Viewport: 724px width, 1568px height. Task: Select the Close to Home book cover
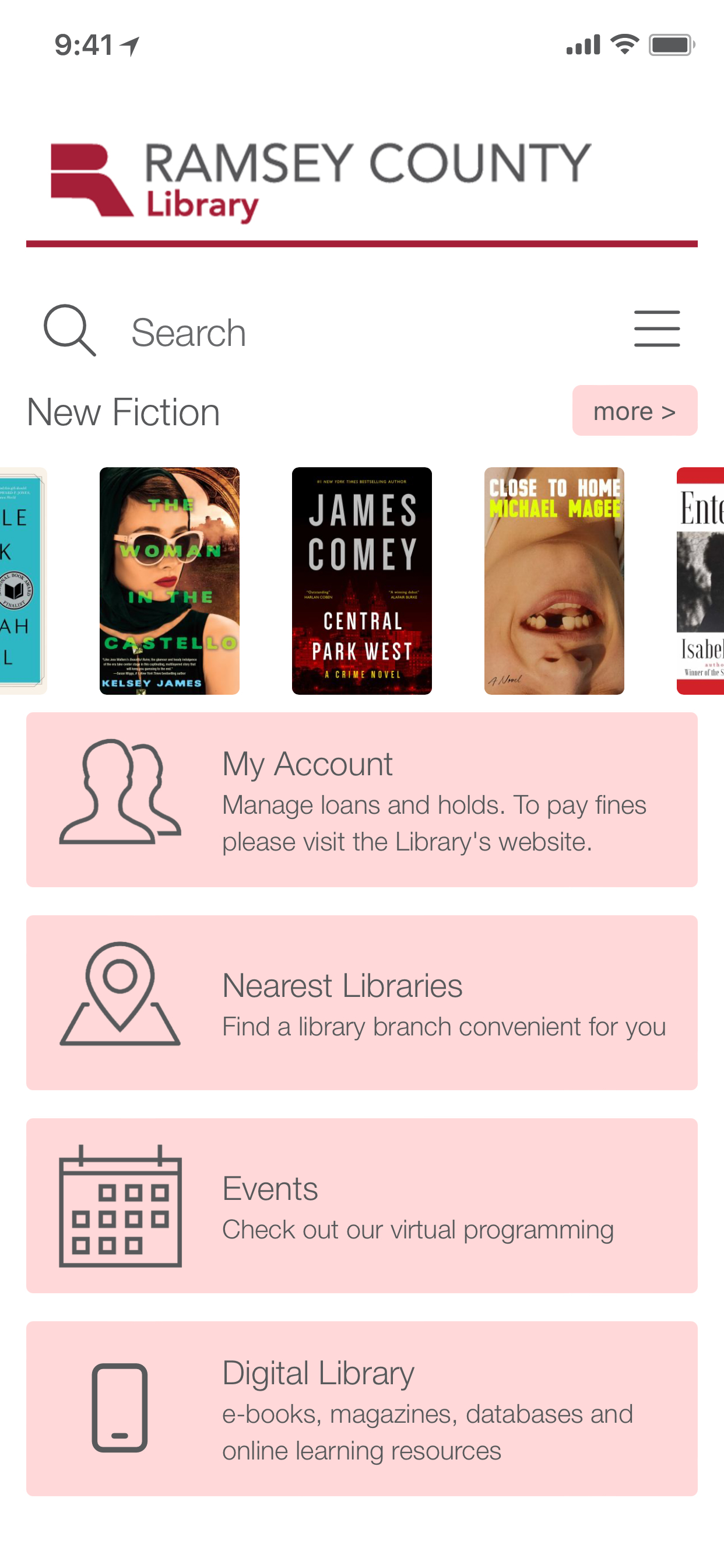click(x=554, y=580)
